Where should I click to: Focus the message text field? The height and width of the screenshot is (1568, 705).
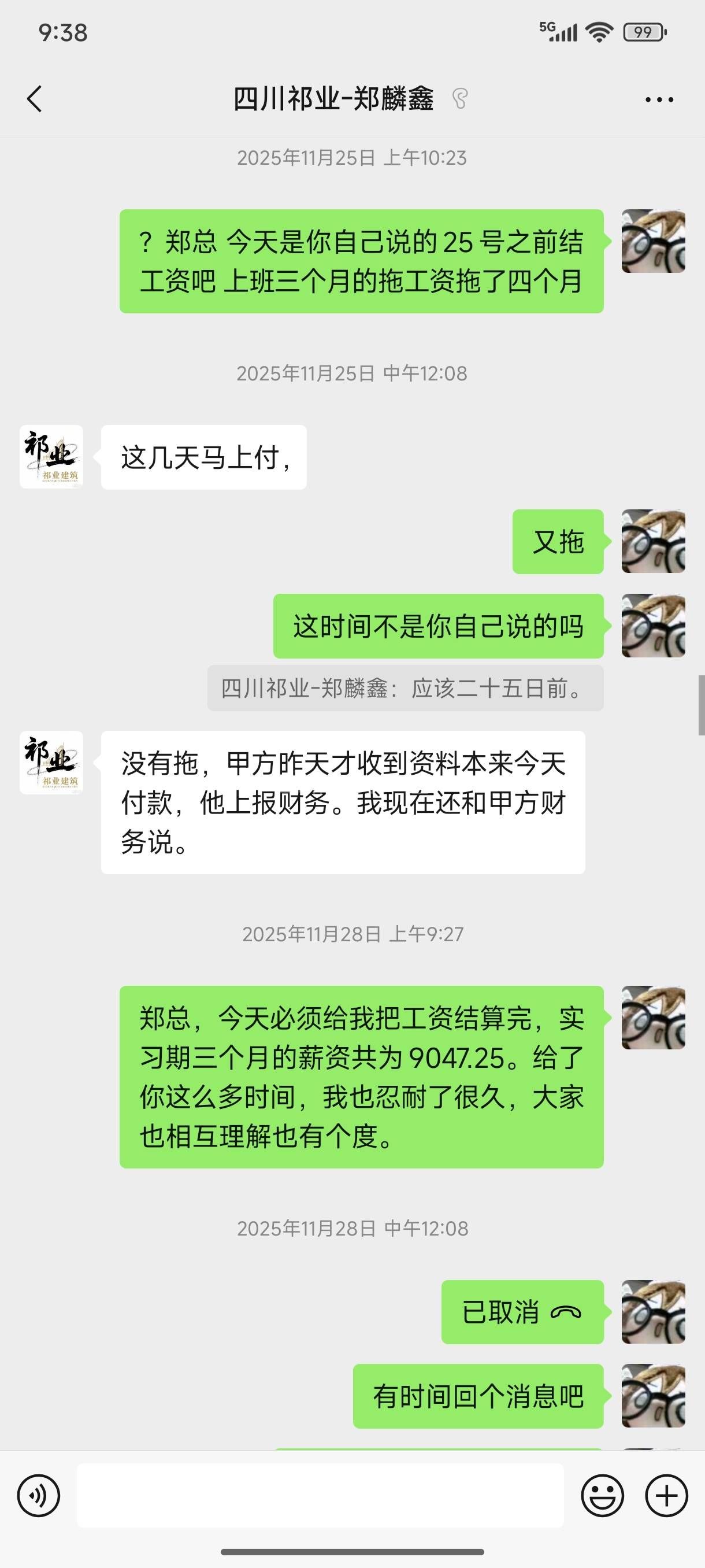(x=320, y=1495)
